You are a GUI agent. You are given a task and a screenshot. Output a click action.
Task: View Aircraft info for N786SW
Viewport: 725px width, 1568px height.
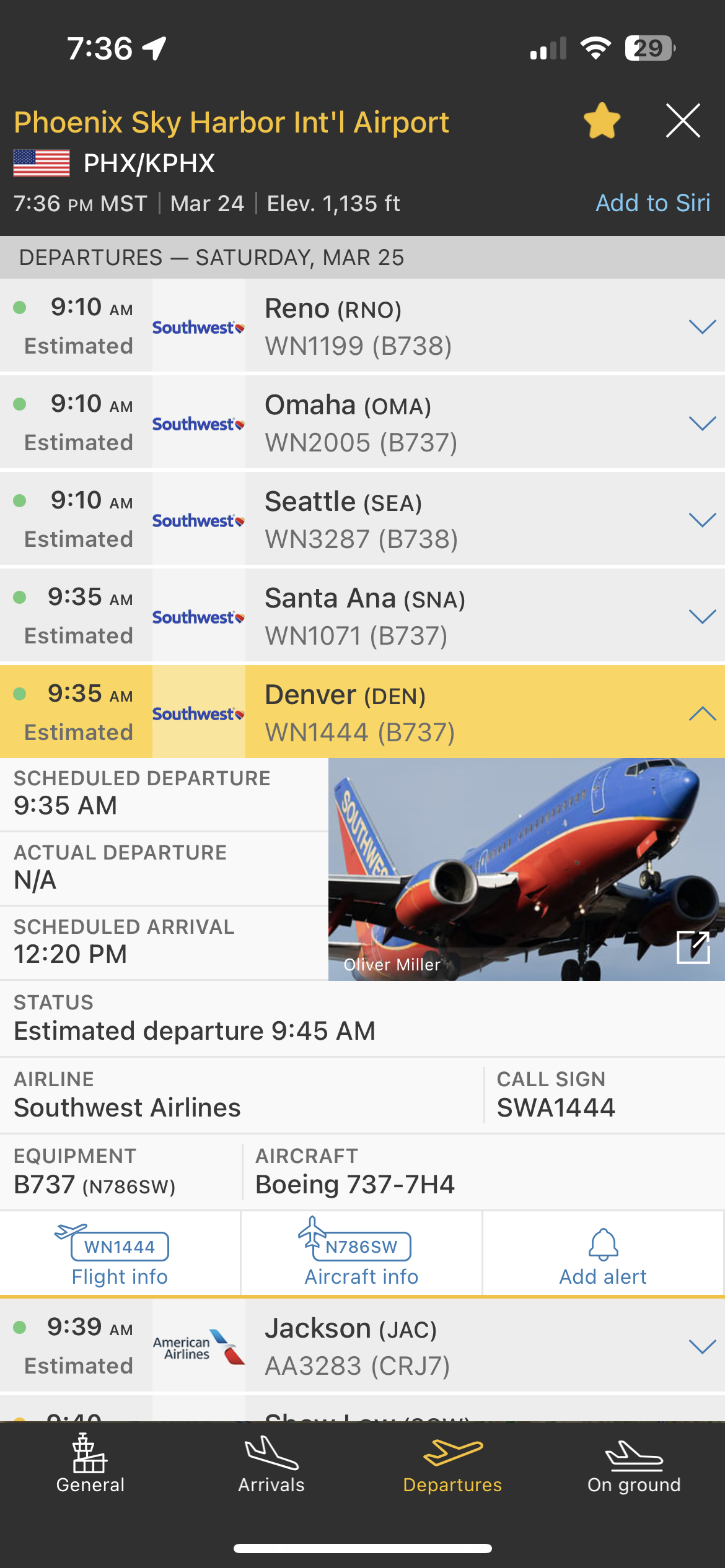[361, 1253]
